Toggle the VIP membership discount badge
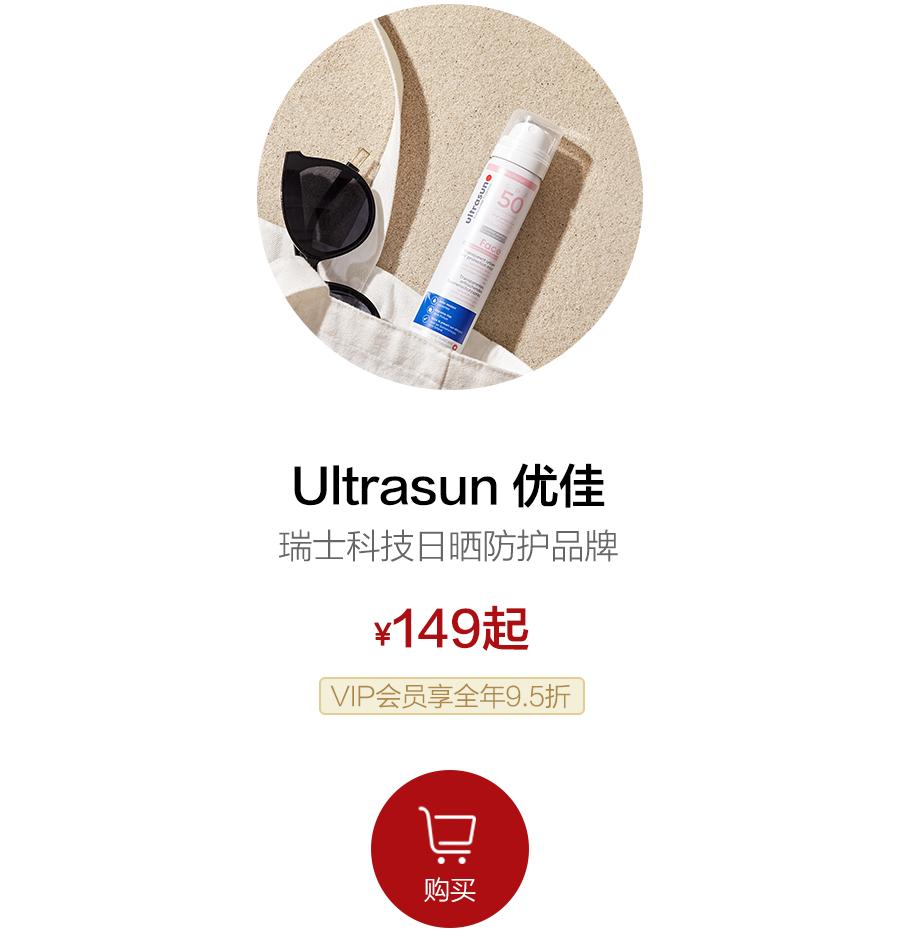 click(x=450, y=698)
